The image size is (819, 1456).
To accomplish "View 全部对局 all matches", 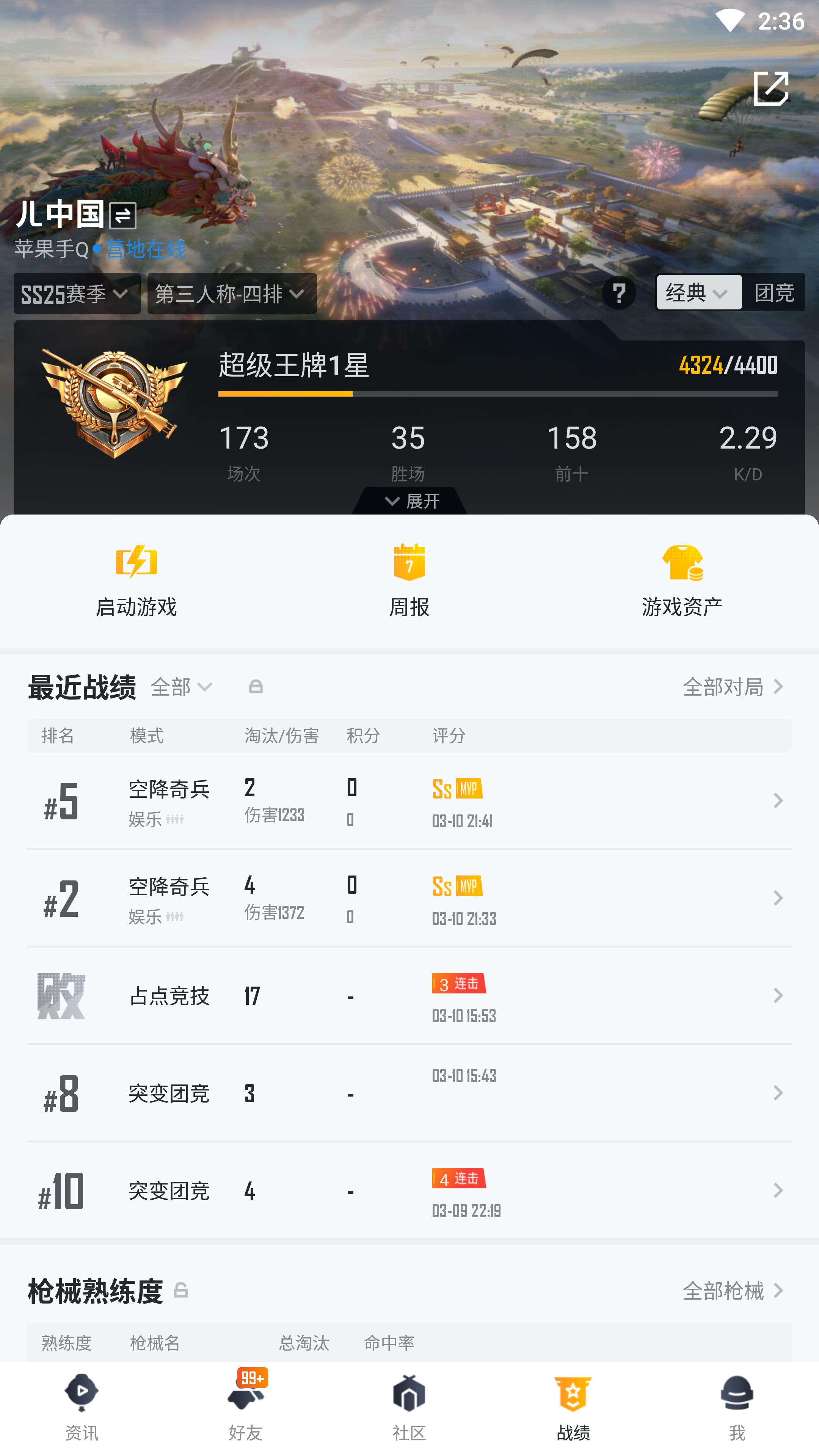I will pos(733,687).
